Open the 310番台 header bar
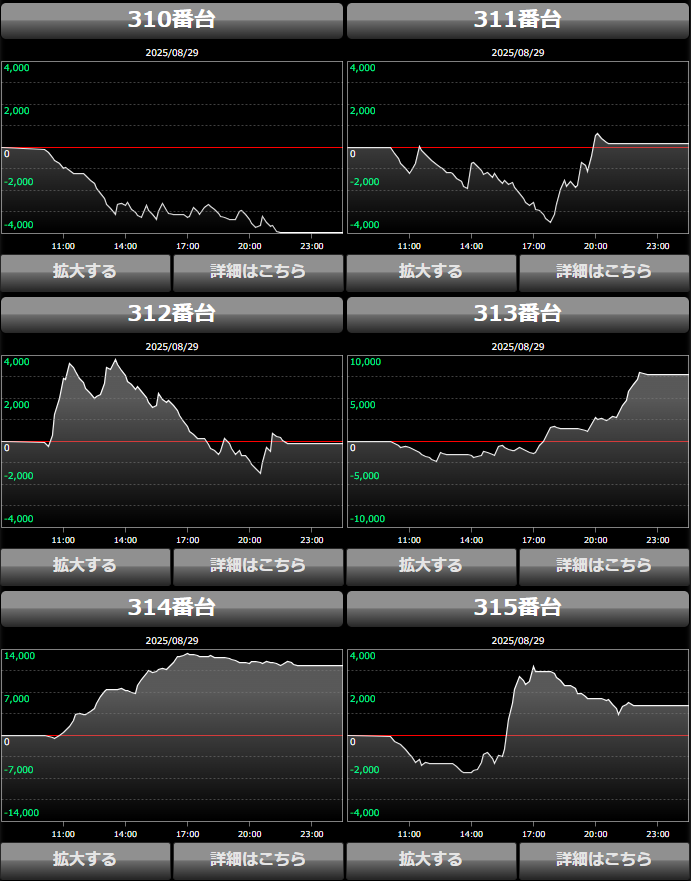The image size is (691, 881). [172, 20]
